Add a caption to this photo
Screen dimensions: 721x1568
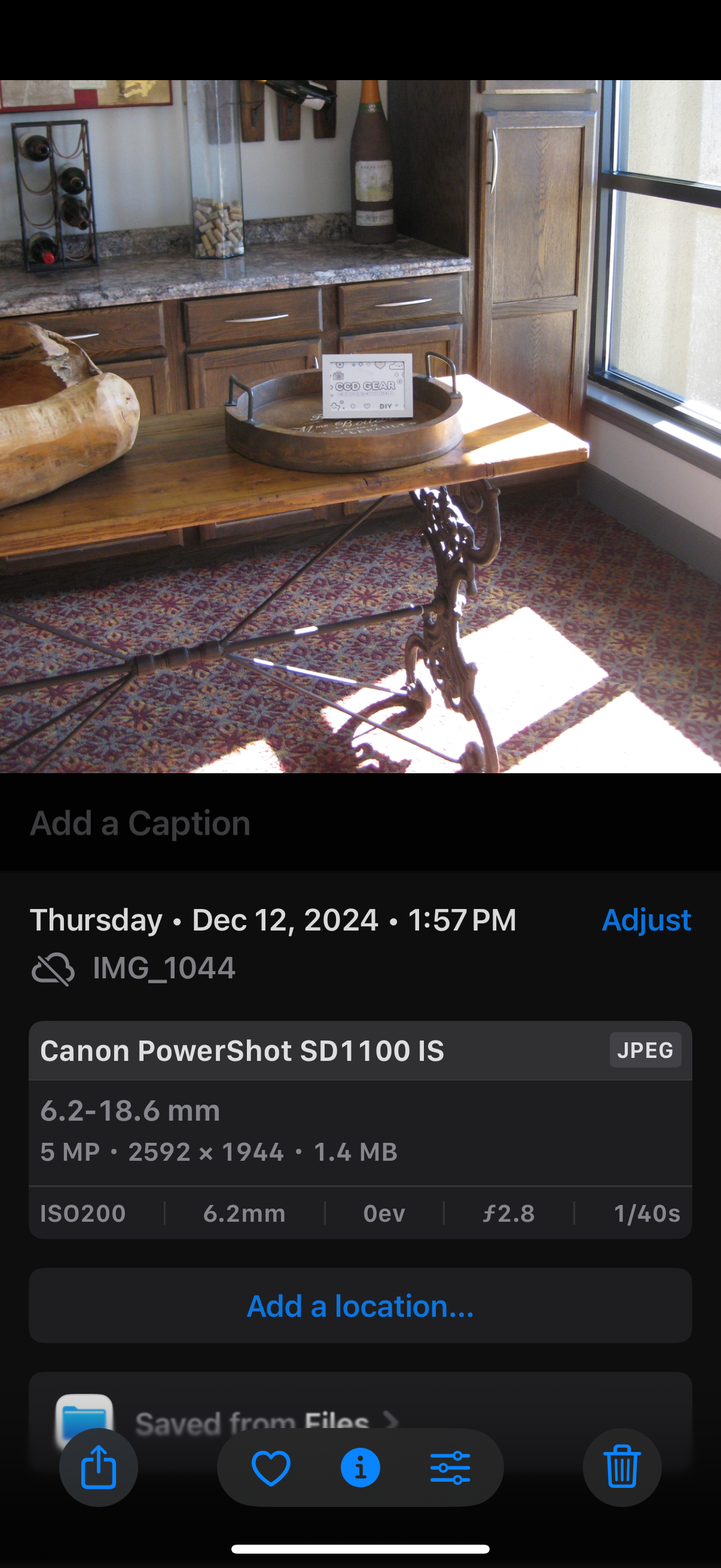140,823
